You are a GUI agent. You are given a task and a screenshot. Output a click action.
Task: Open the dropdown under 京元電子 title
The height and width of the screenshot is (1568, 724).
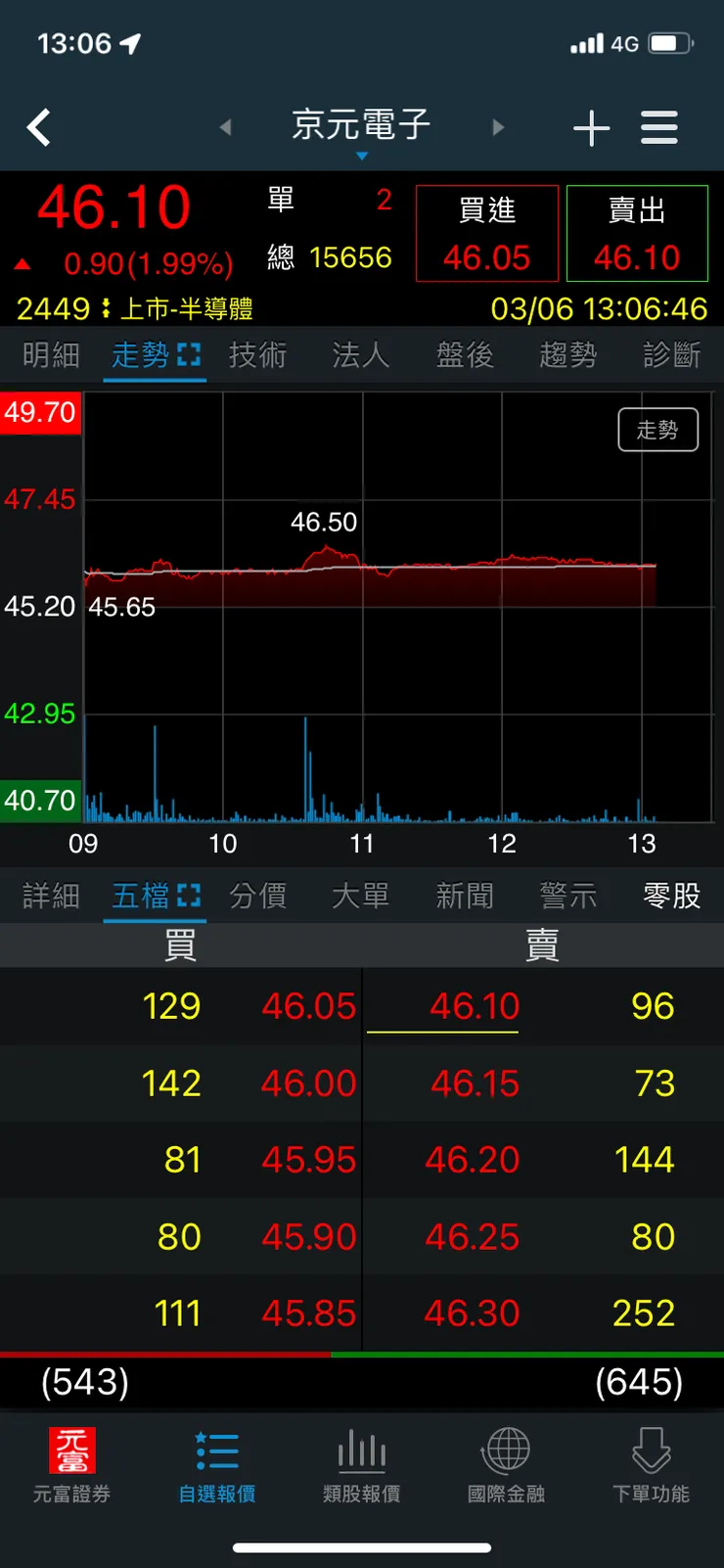pos(361,152)
